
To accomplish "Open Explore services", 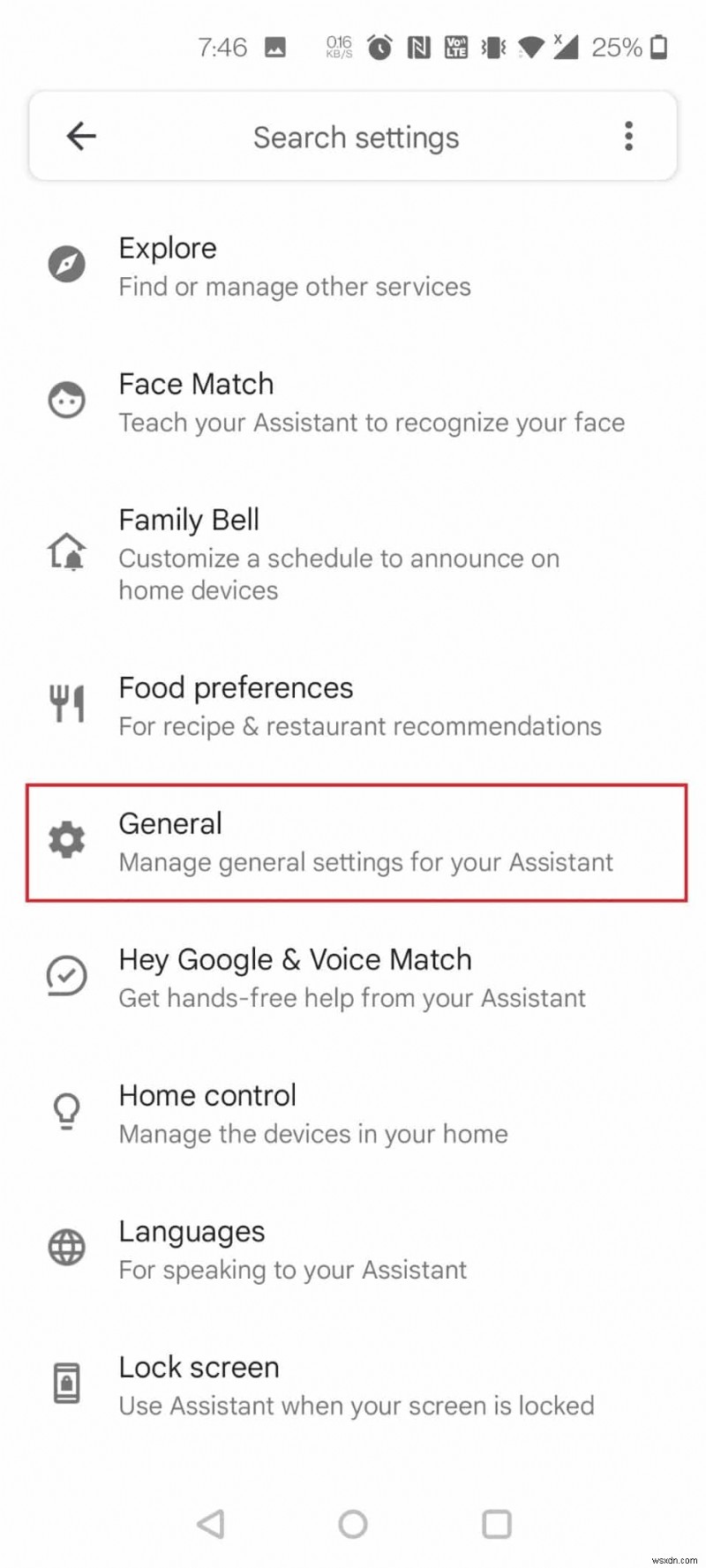I will (x=294, y=266).
